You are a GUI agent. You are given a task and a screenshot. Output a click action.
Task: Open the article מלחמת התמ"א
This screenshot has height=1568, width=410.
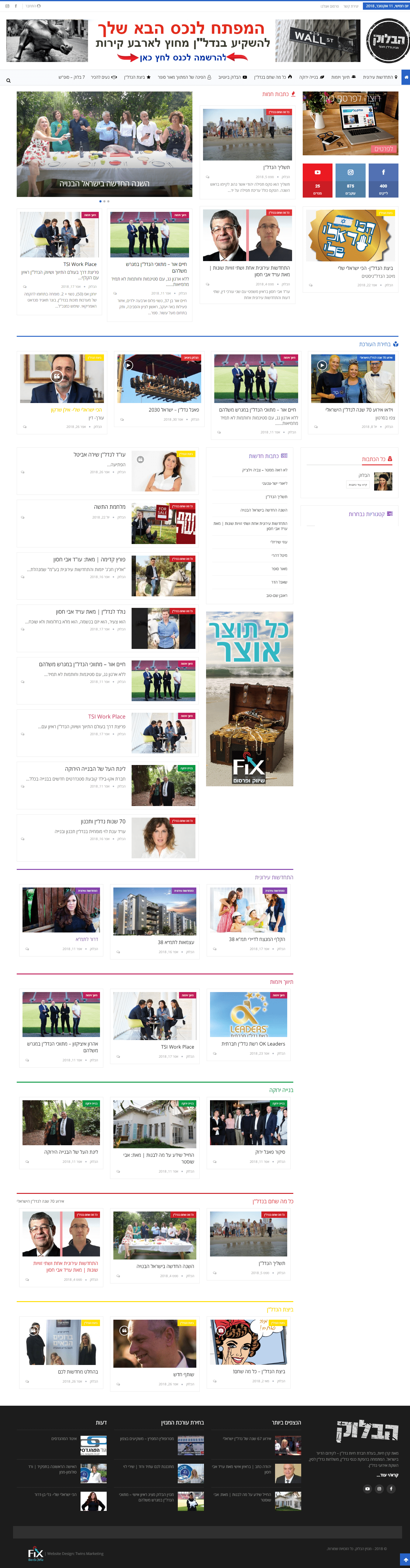click(109, 506)
